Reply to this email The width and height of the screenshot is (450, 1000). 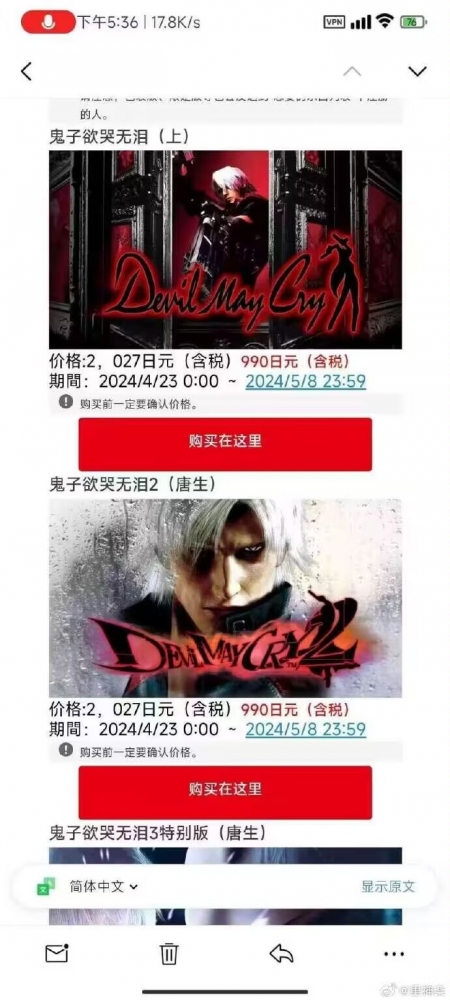tap(281, 953)
